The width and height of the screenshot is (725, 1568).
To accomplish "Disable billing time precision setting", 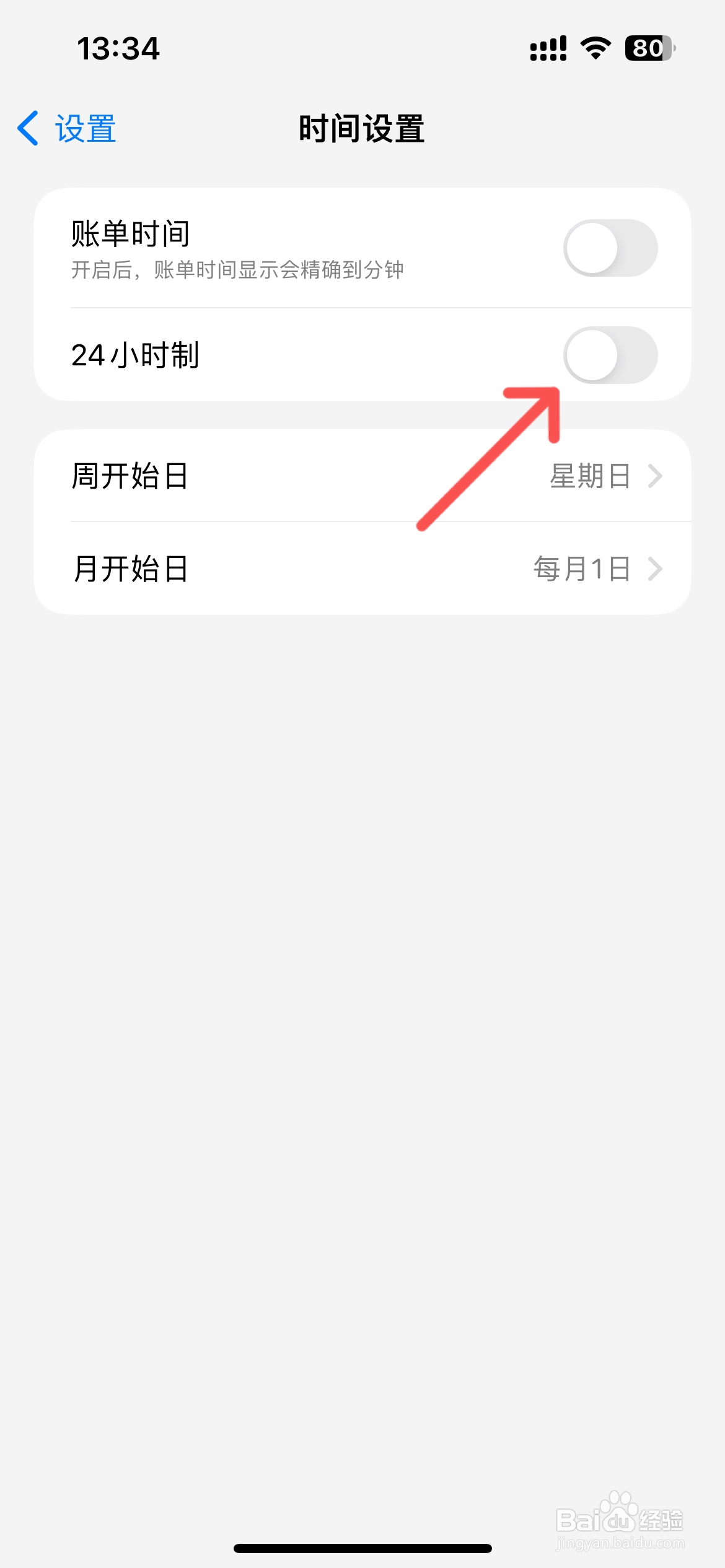I will [x=610, y=248].
